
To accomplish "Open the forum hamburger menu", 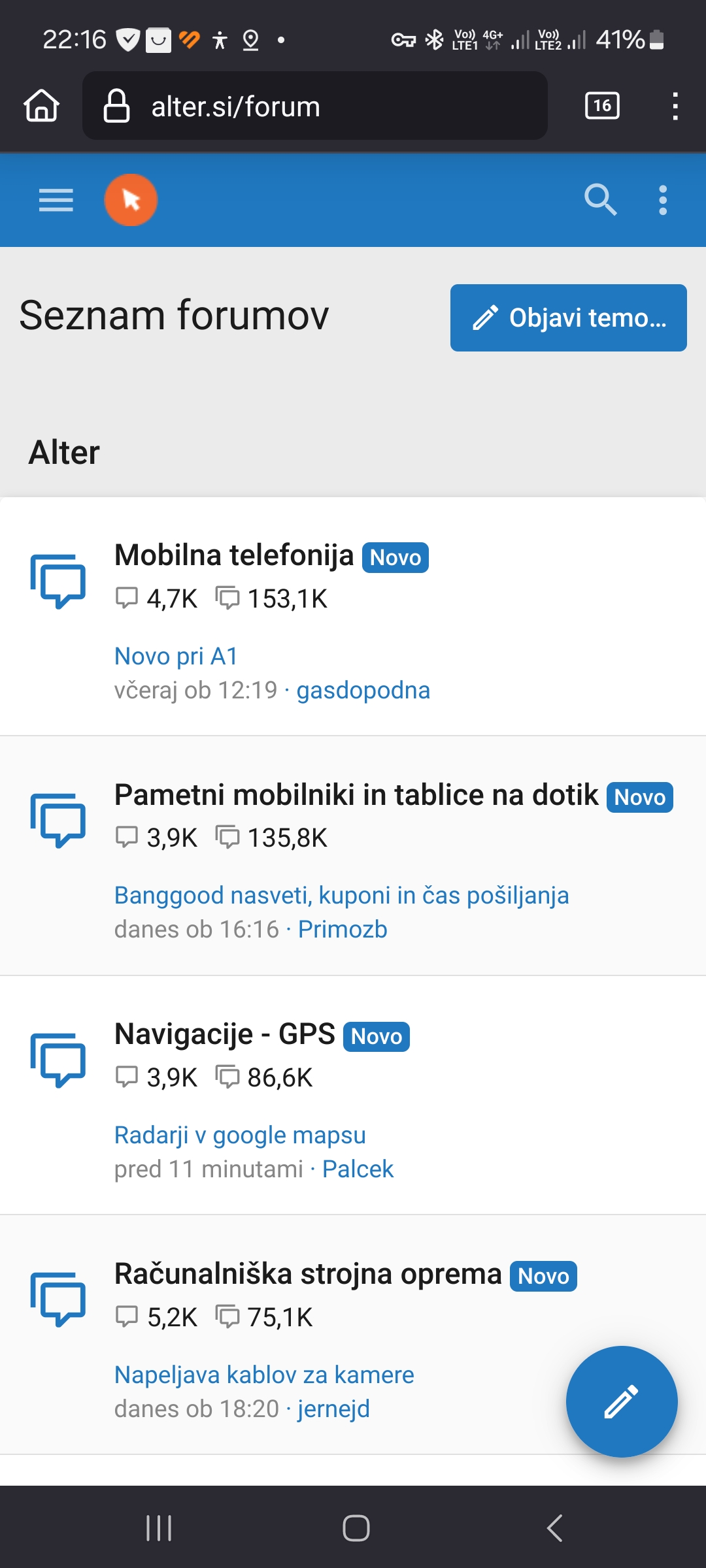I will click(x=56, y=200).
